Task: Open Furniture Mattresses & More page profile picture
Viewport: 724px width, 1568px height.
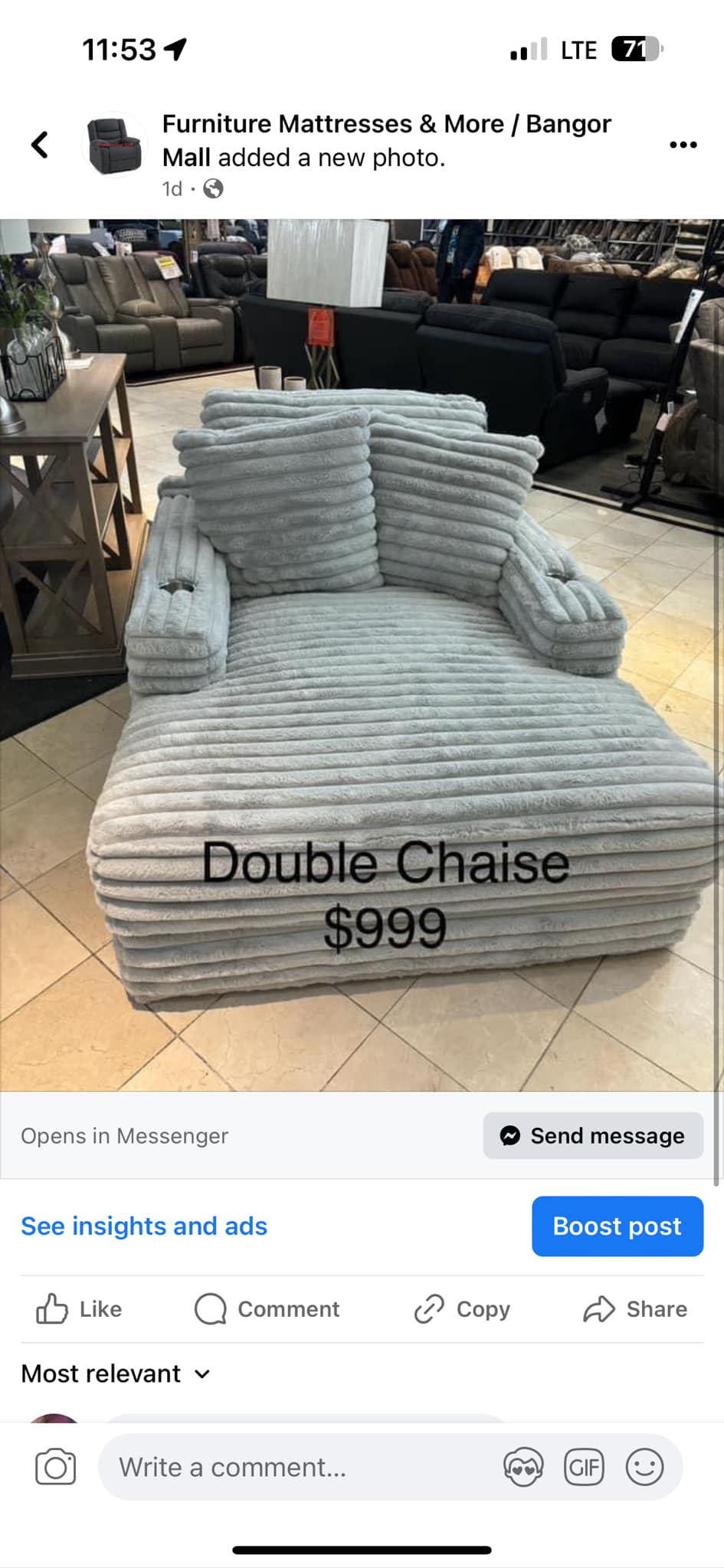Action: (114, 145)
